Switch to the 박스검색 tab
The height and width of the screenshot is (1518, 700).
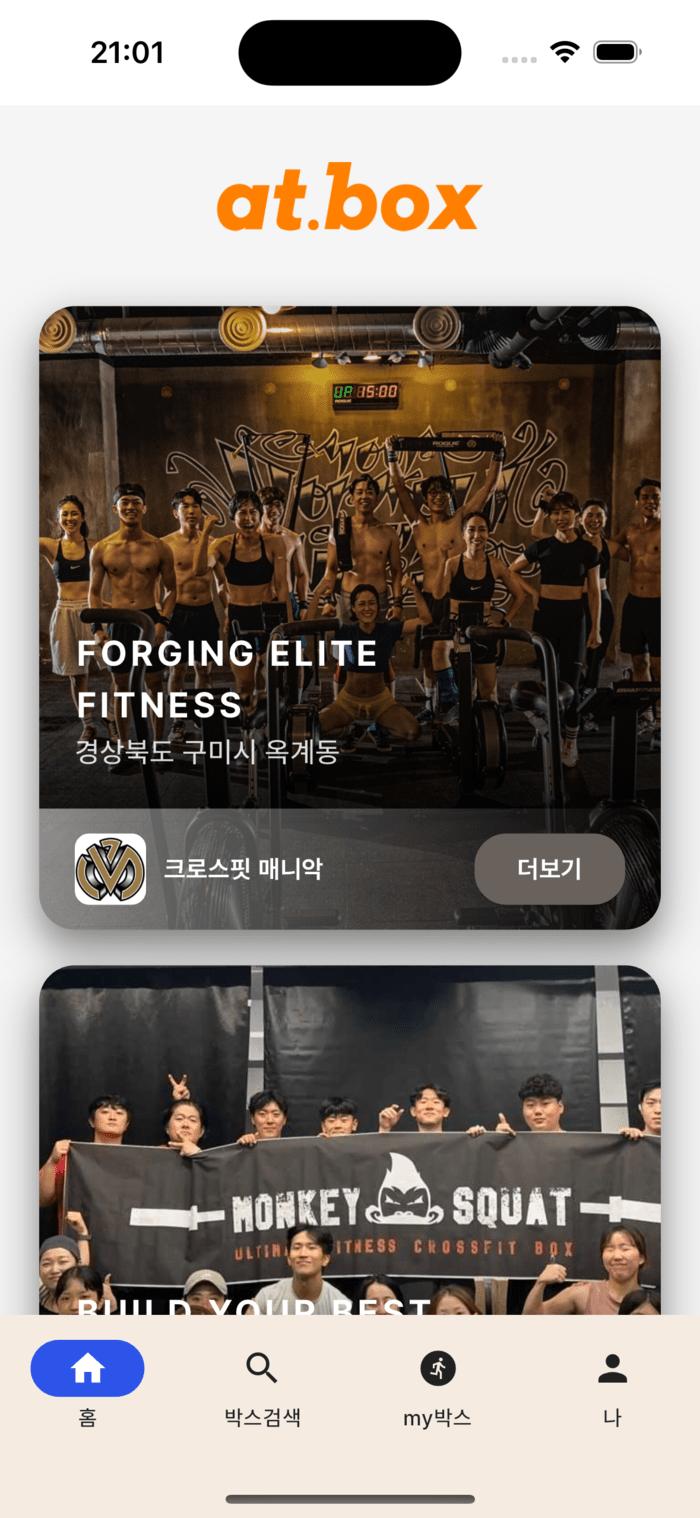click(x=262, y=1383)
